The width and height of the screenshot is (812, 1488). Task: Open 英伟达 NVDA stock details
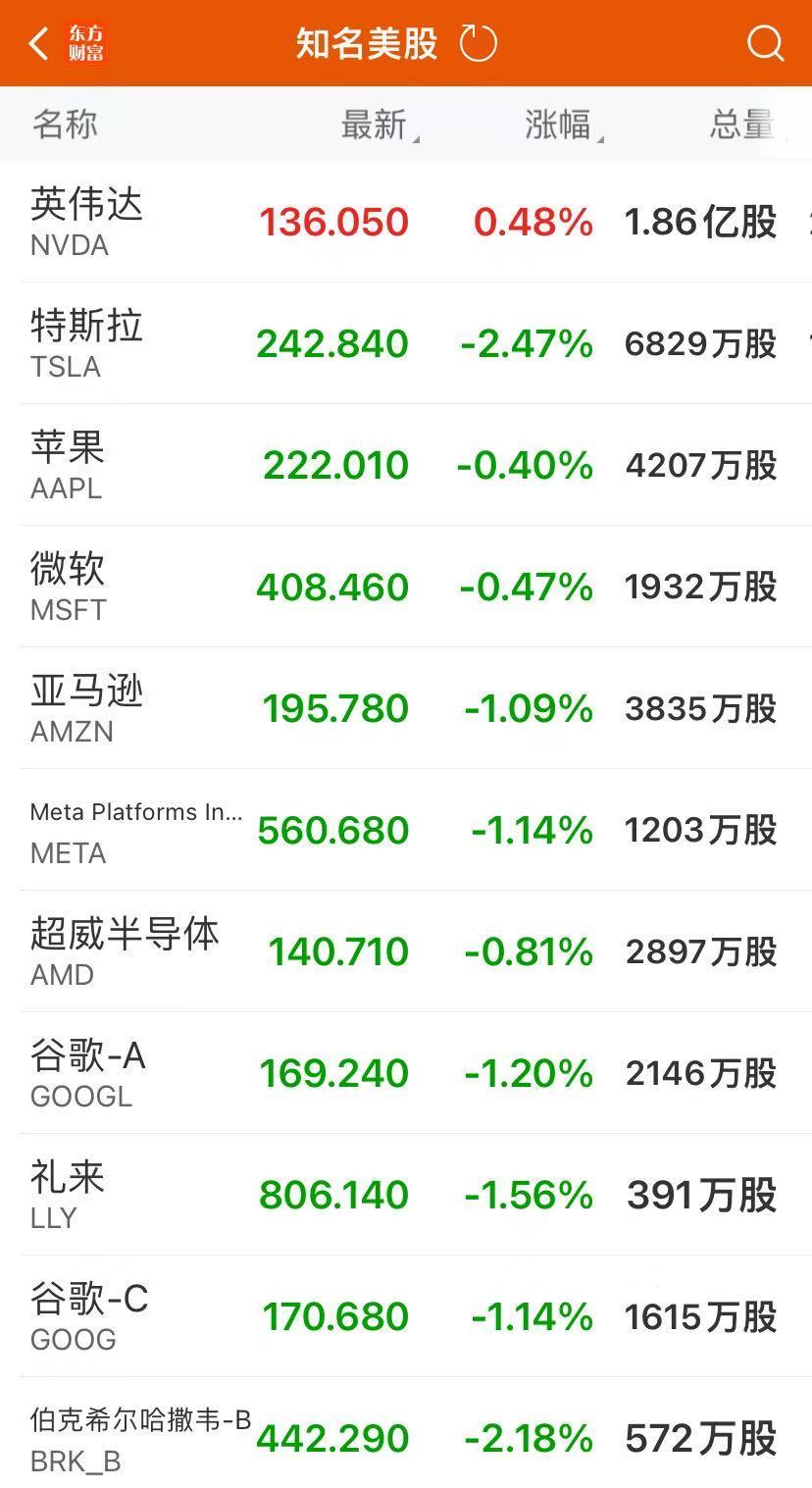(86, 222)
